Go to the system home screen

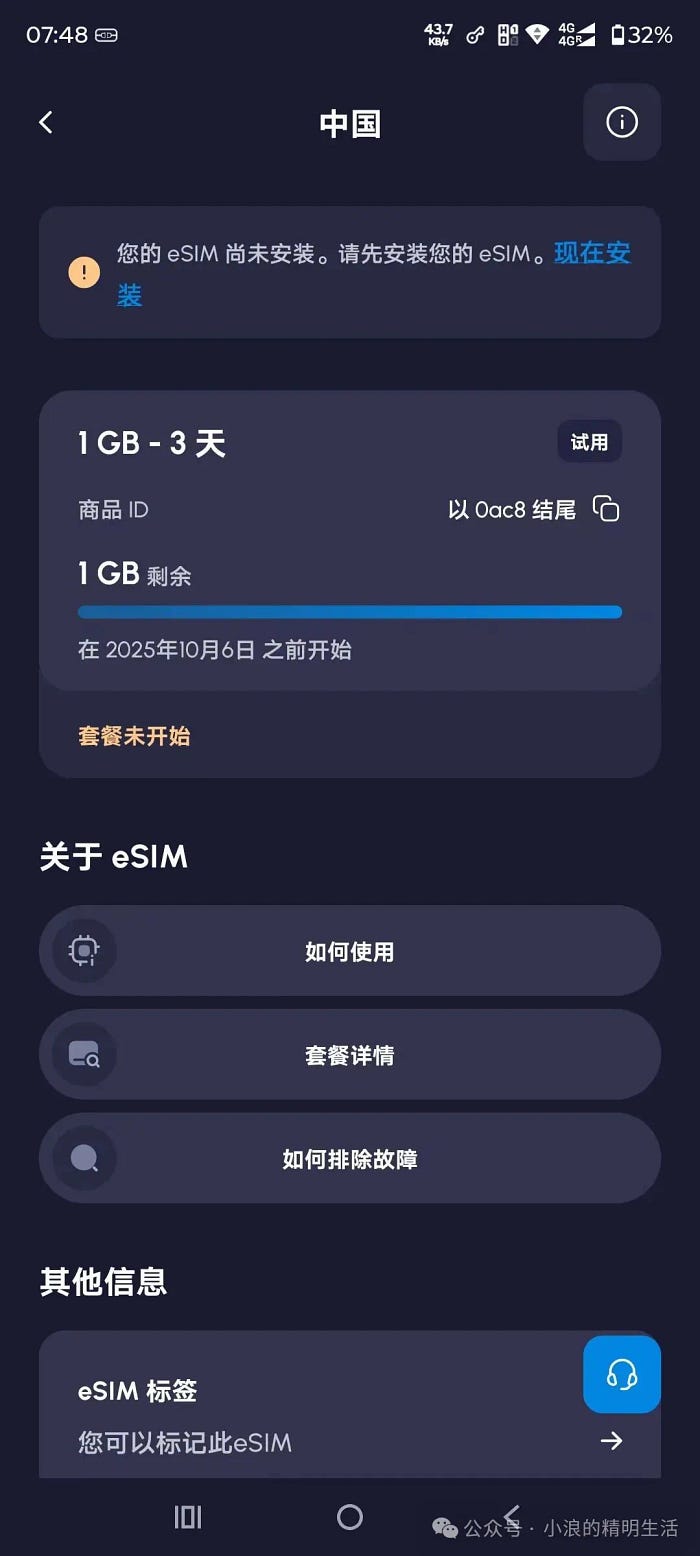(349, 1517)
